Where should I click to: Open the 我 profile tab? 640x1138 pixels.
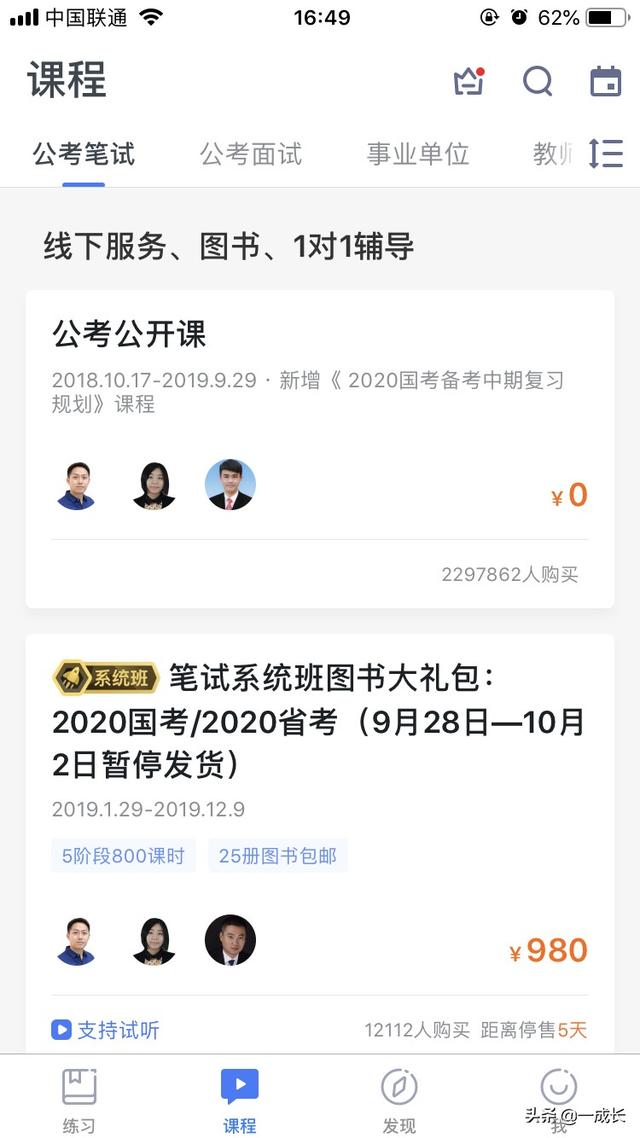[558, 1099]
